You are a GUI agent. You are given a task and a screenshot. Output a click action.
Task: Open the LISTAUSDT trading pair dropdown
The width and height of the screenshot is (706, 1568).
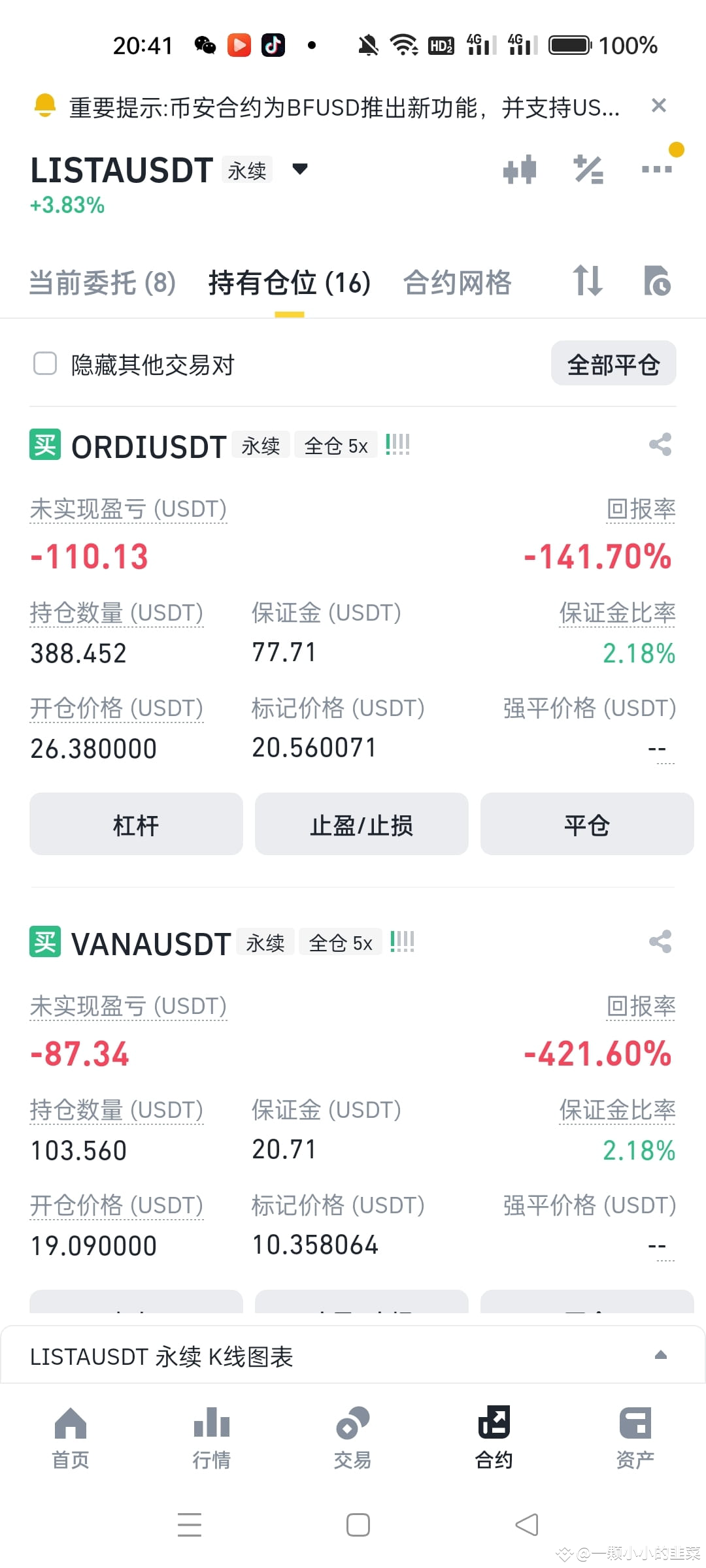[299, 170]
